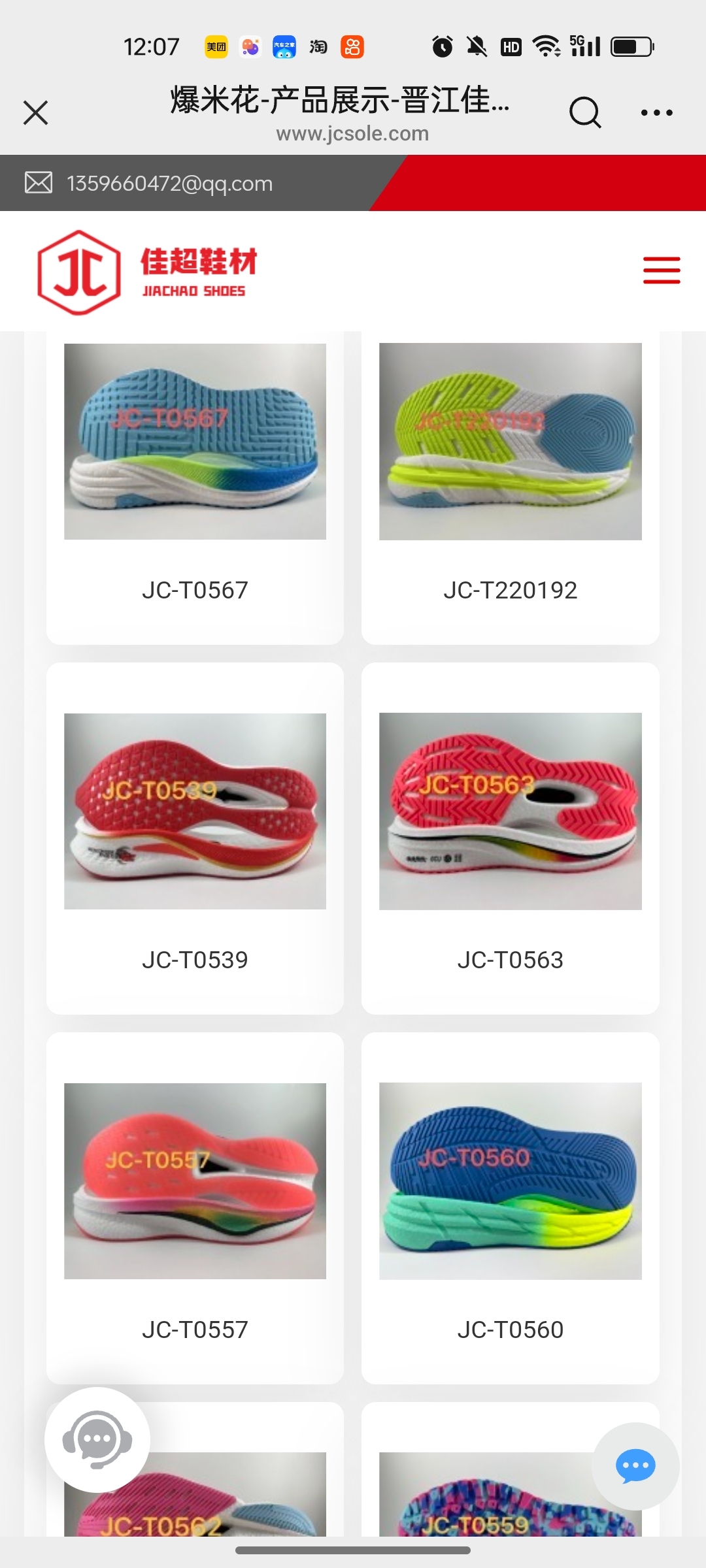Viewport: 706px width, 1568px height.
Task: Open the customer service headset chat
Action: coord(97,1439)
